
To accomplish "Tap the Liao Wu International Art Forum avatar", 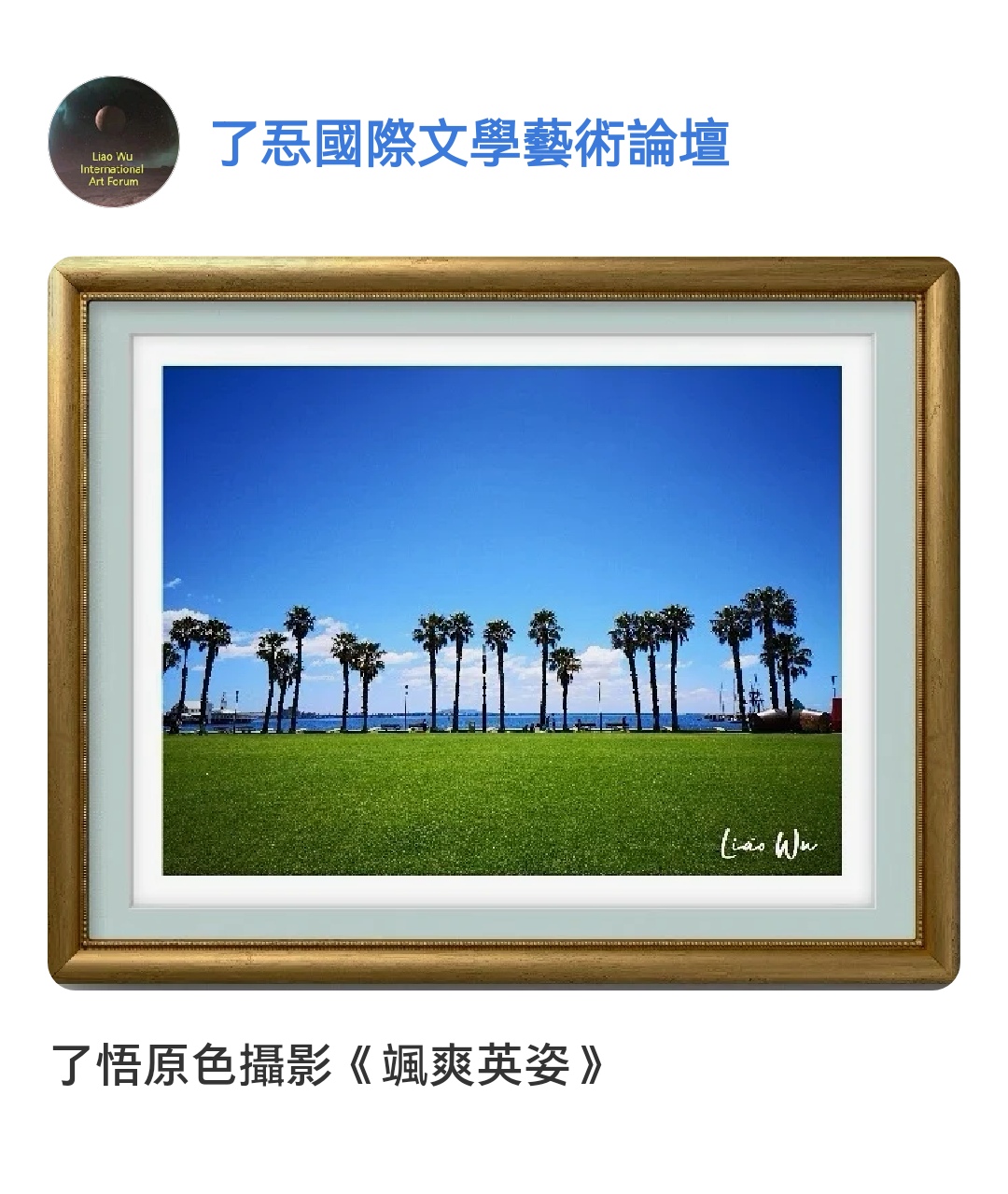I will click(x=114, y=142).
